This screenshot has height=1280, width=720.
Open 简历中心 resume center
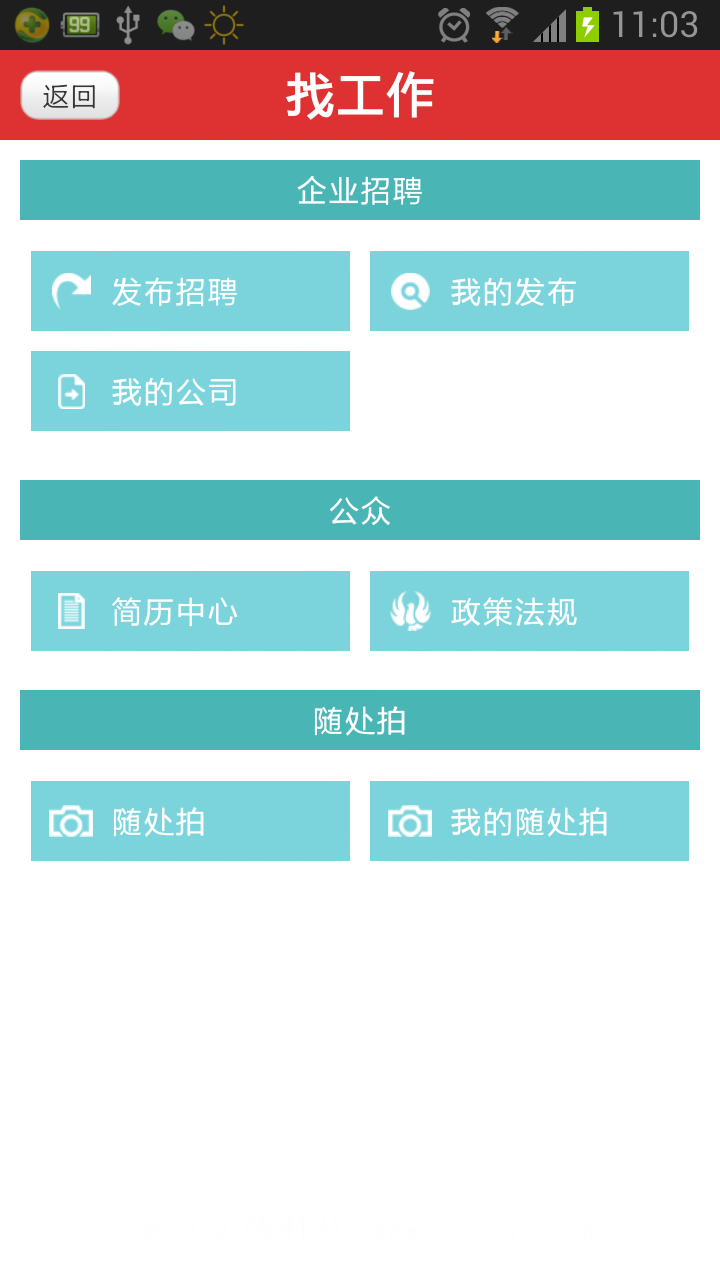coord(190,611)
